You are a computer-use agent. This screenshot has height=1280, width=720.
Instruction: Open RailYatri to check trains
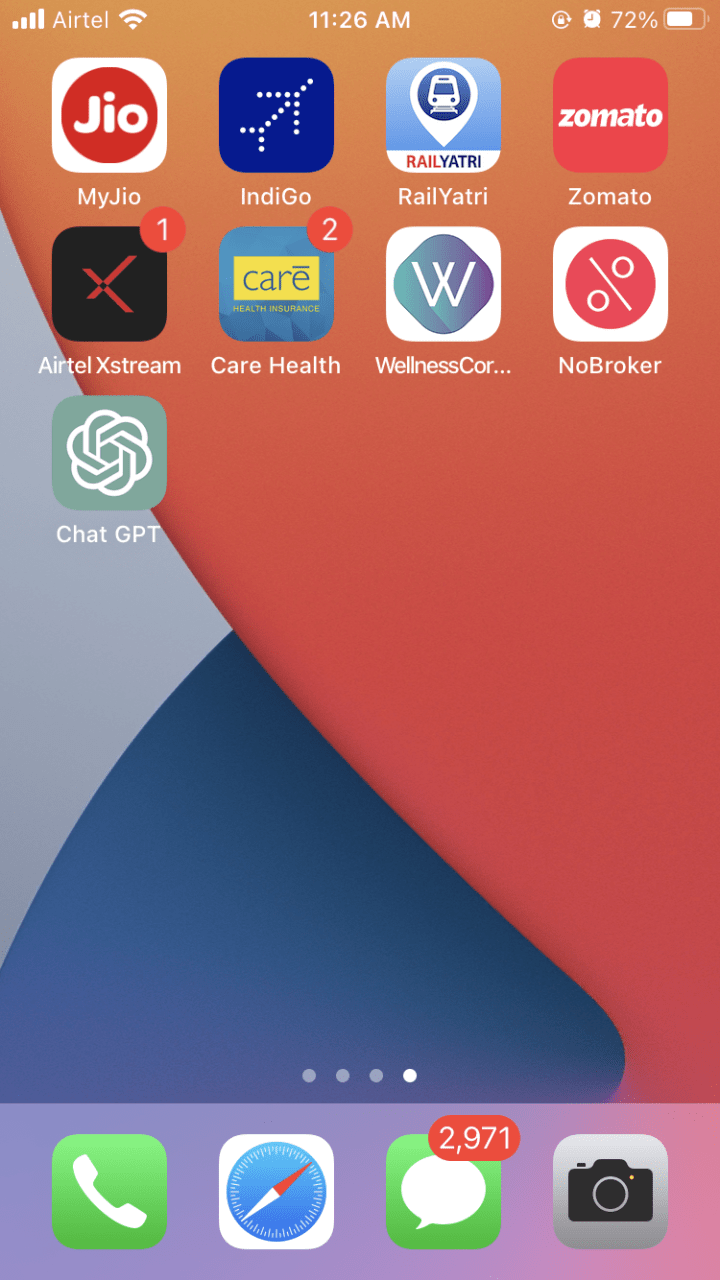click(x=443, y=114)
